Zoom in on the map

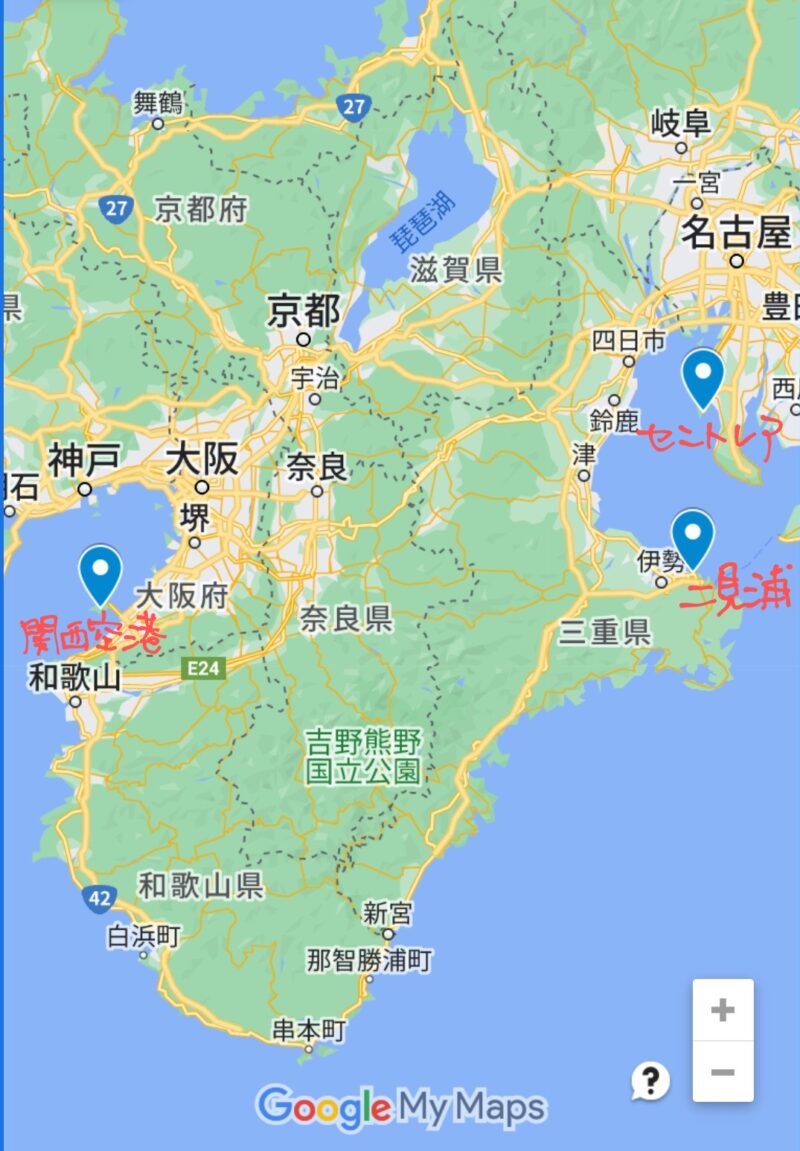click(722, 1010)
